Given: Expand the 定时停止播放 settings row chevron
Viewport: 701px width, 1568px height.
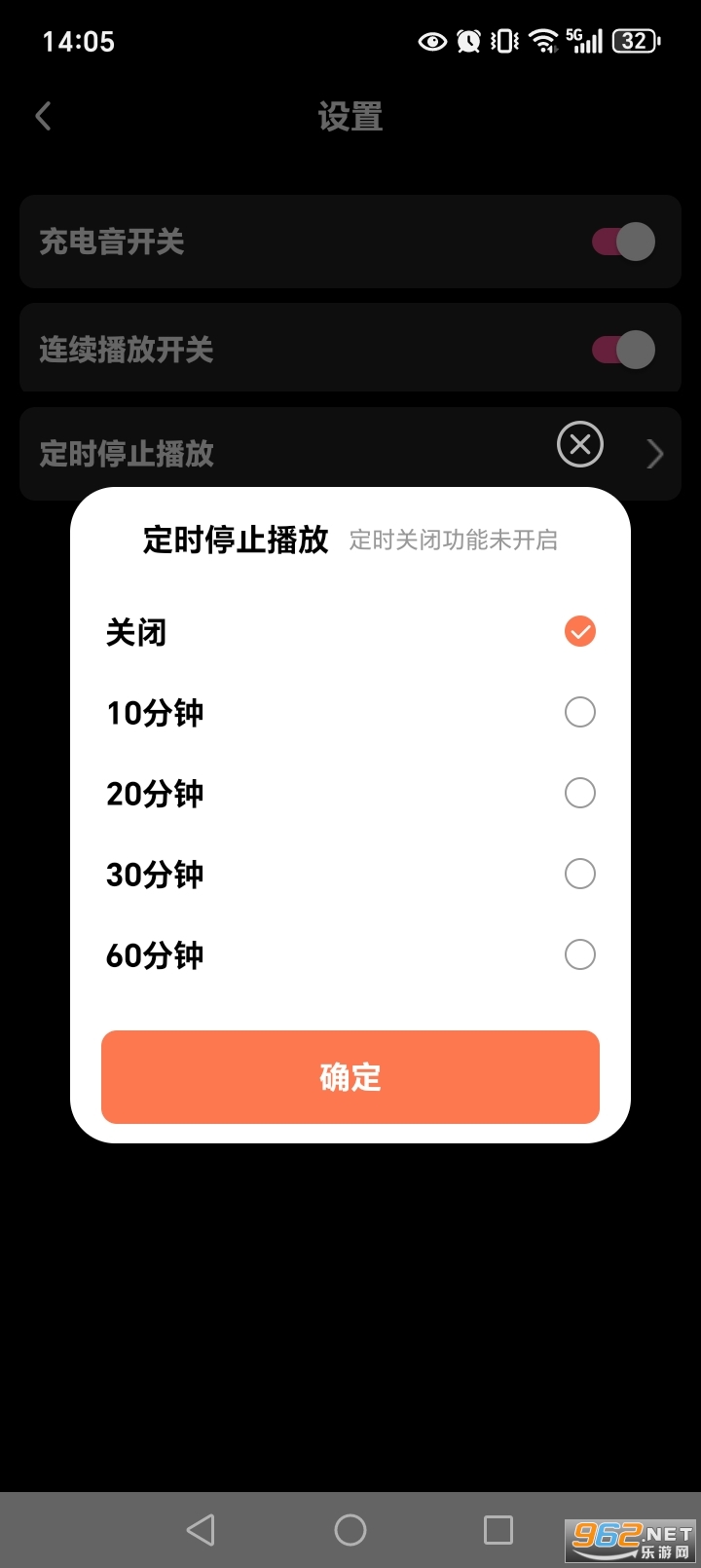Looking at the screenshot, I should click(x=653, y=454).
